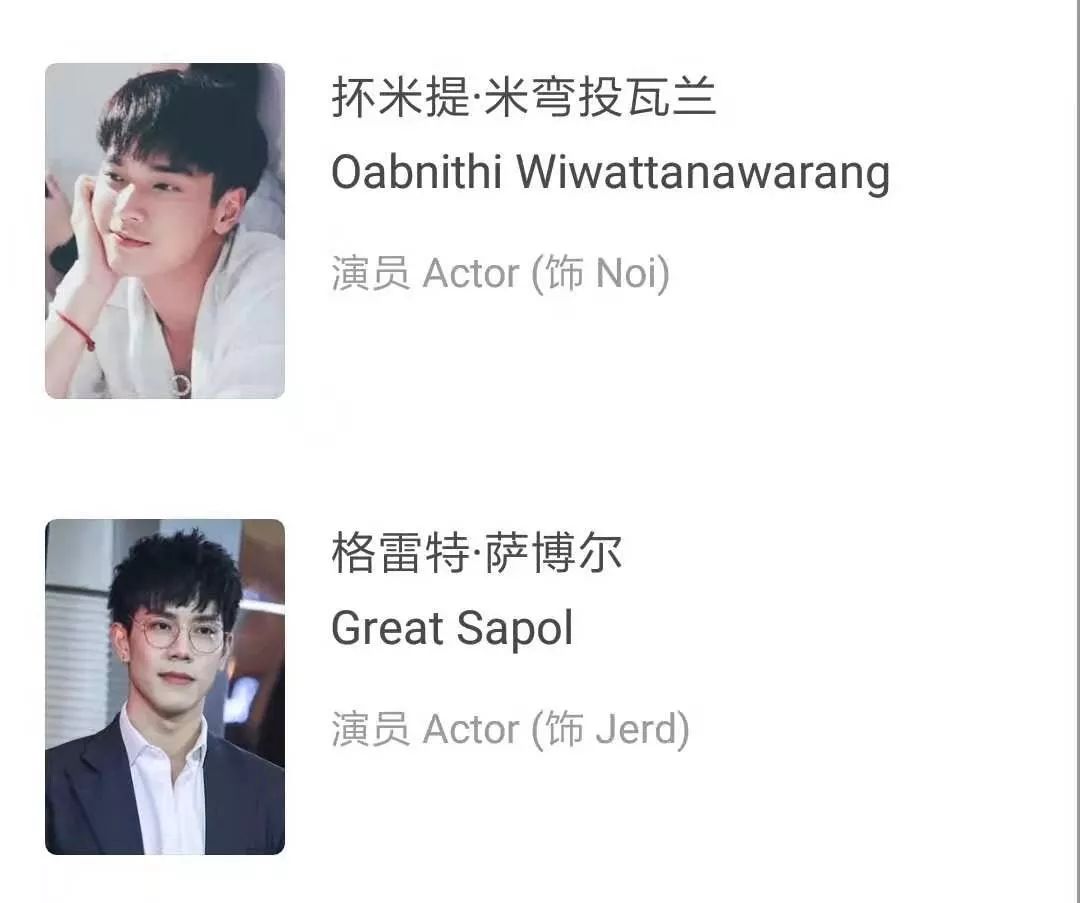
Task: Open Oabnithi Wiwattanawarang's actor profile
Action: (x=609, y=173)
